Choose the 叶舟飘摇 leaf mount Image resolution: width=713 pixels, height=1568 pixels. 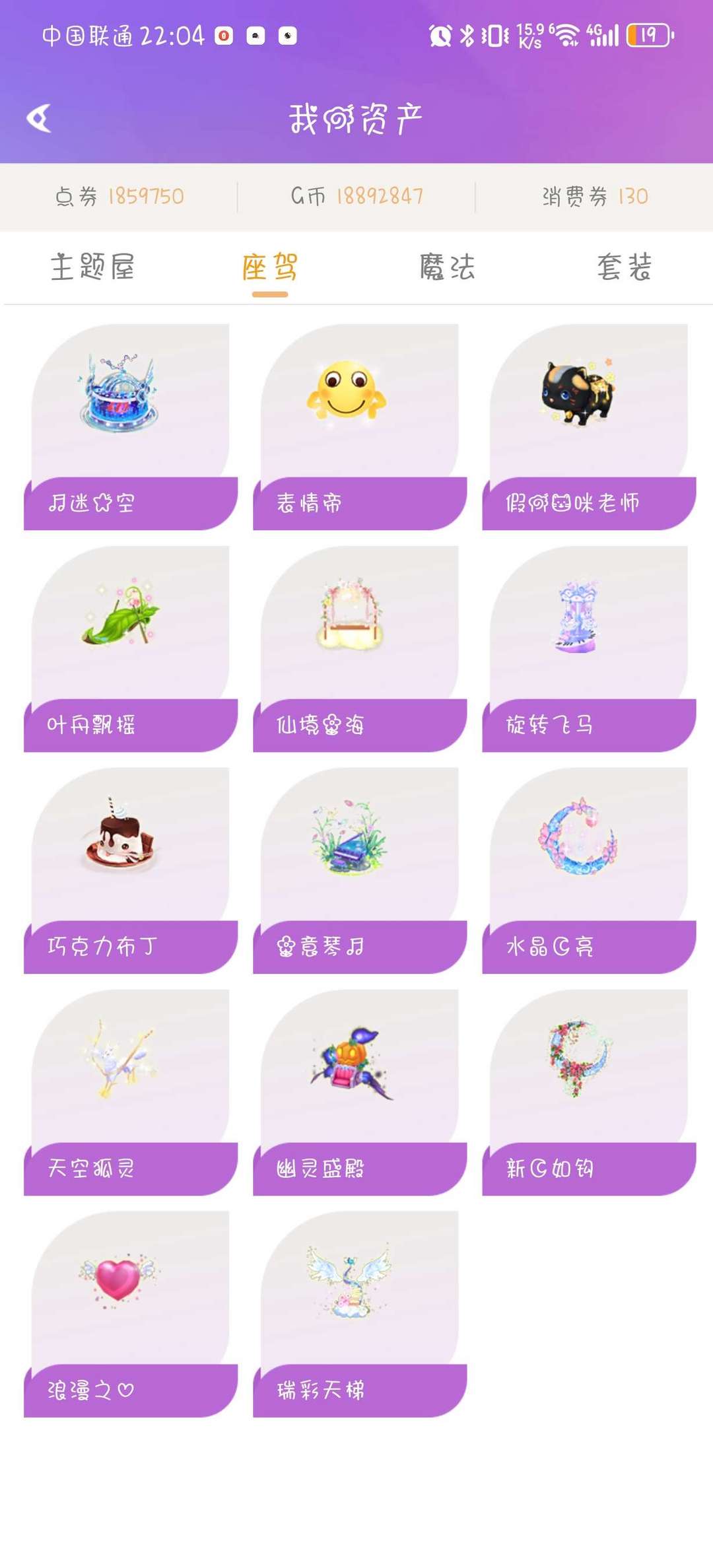131,648
